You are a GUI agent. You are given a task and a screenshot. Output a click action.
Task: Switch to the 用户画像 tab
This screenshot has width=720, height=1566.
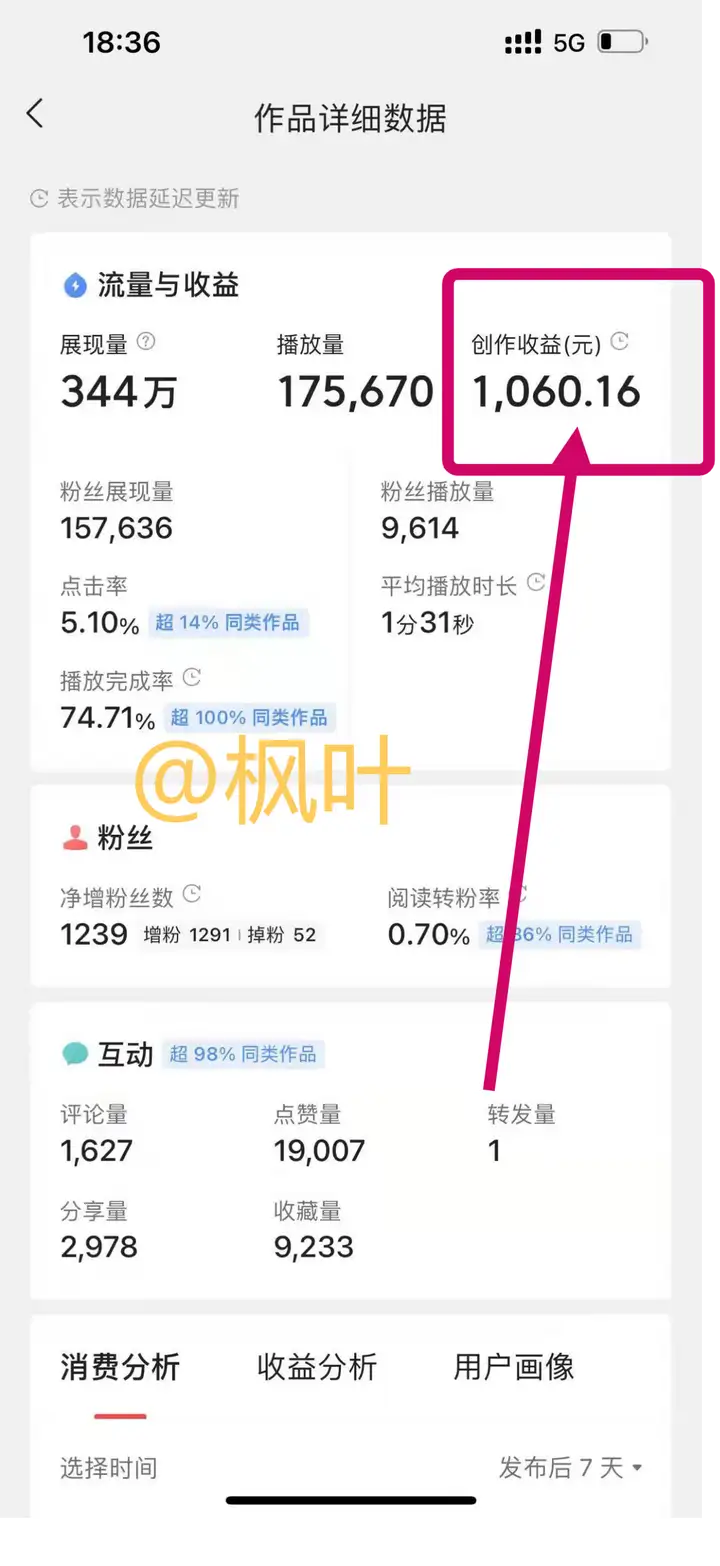(x=514, y=1367)
